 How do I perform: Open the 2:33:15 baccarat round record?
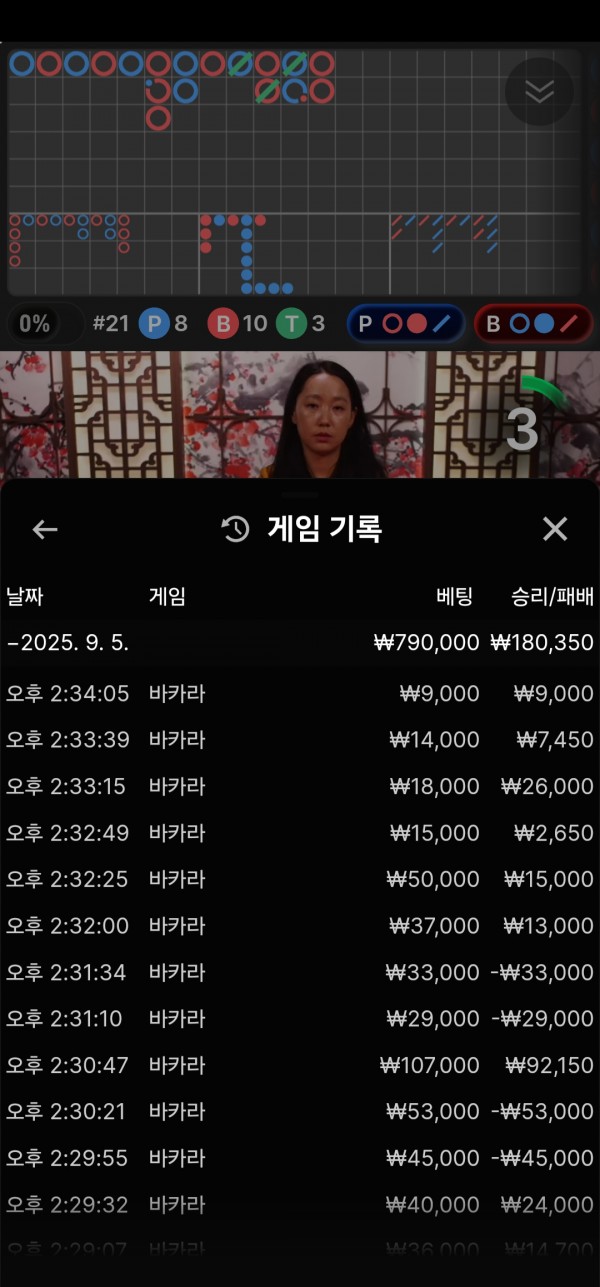pyautogui.click(x=300, y=786)
